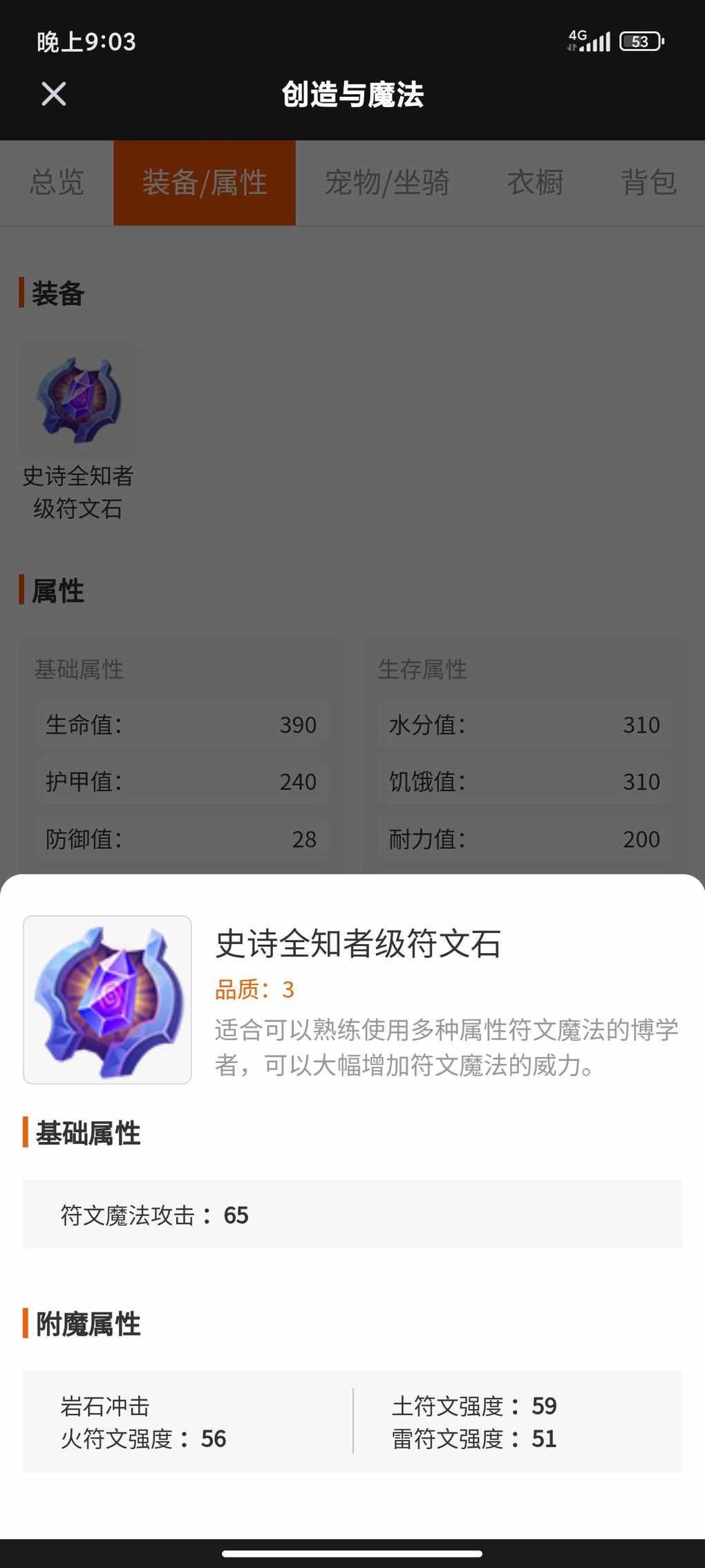The width and height of the screenshot is (705, 1568).
Task: Go to the 衣橱 tab
Action: click(535, 183)
